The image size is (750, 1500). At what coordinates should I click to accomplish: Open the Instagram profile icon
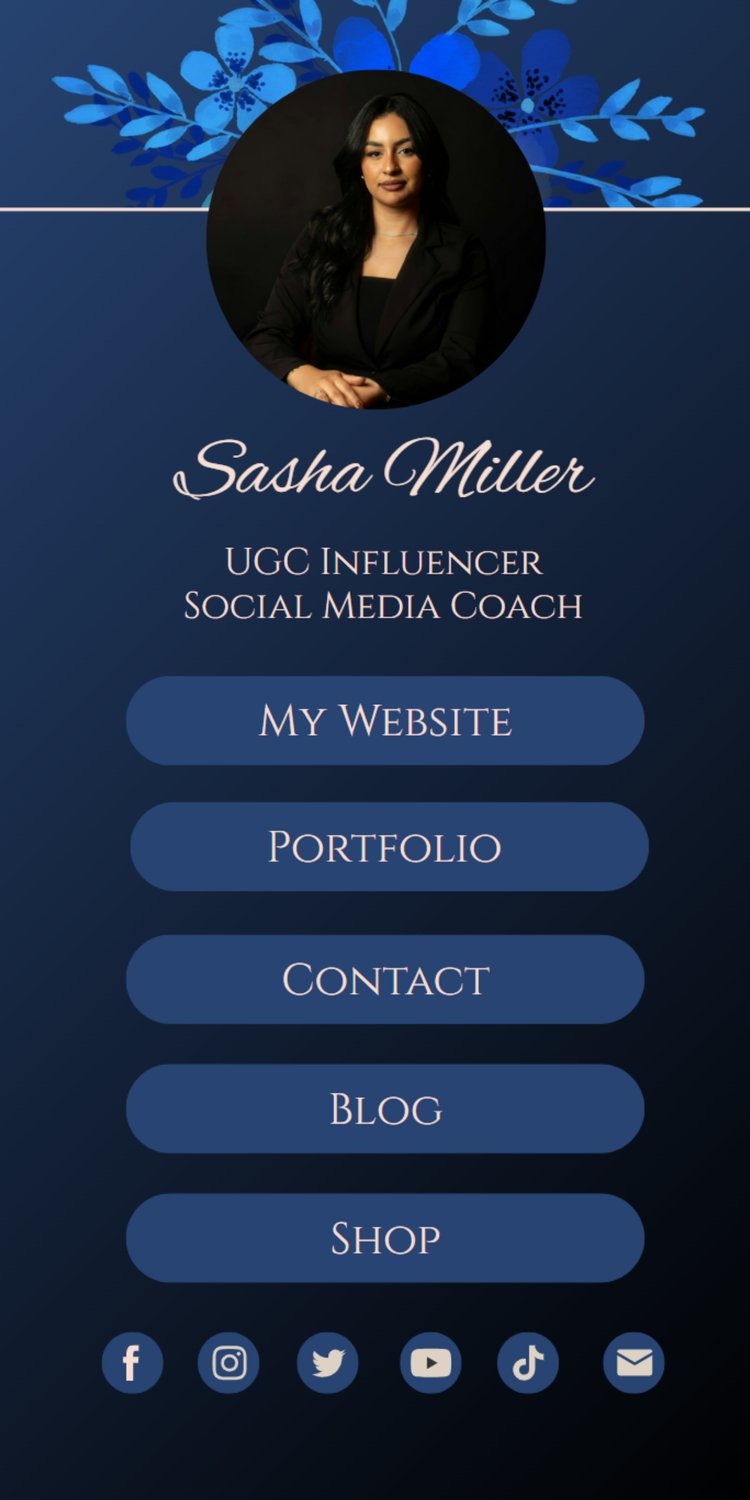point(229,1363)
